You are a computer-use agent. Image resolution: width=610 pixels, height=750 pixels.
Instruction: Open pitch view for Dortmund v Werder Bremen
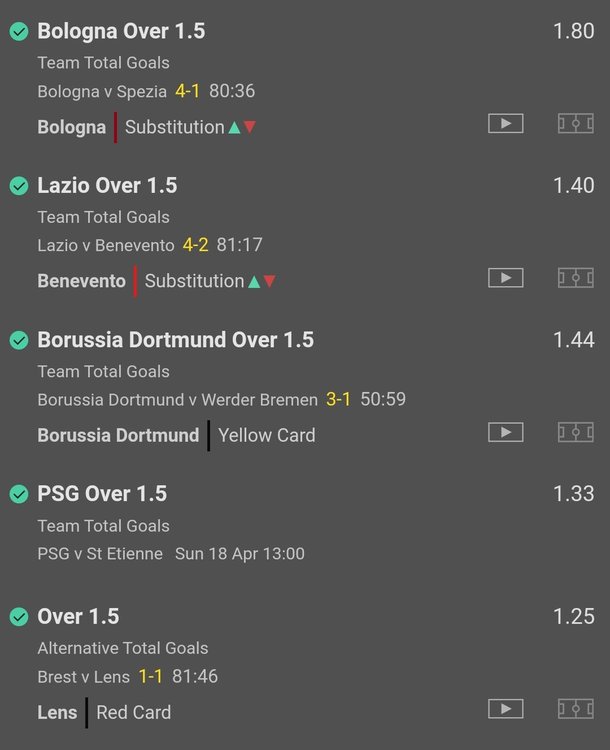575,432
